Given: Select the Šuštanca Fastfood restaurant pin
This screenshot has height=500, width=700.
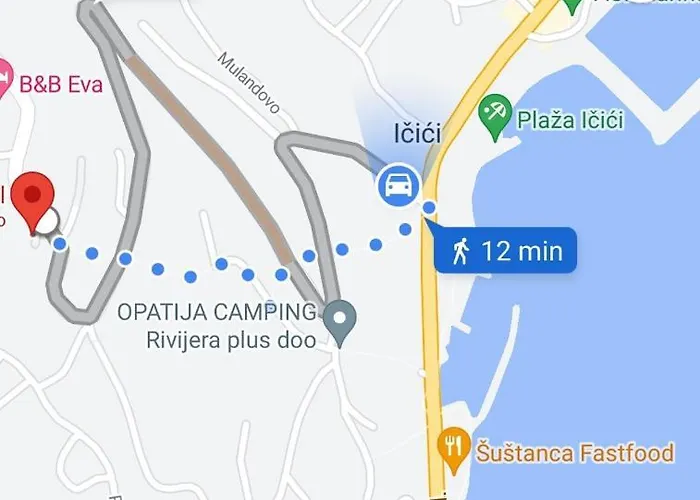Looking at the screenshot, I should 454,451.
